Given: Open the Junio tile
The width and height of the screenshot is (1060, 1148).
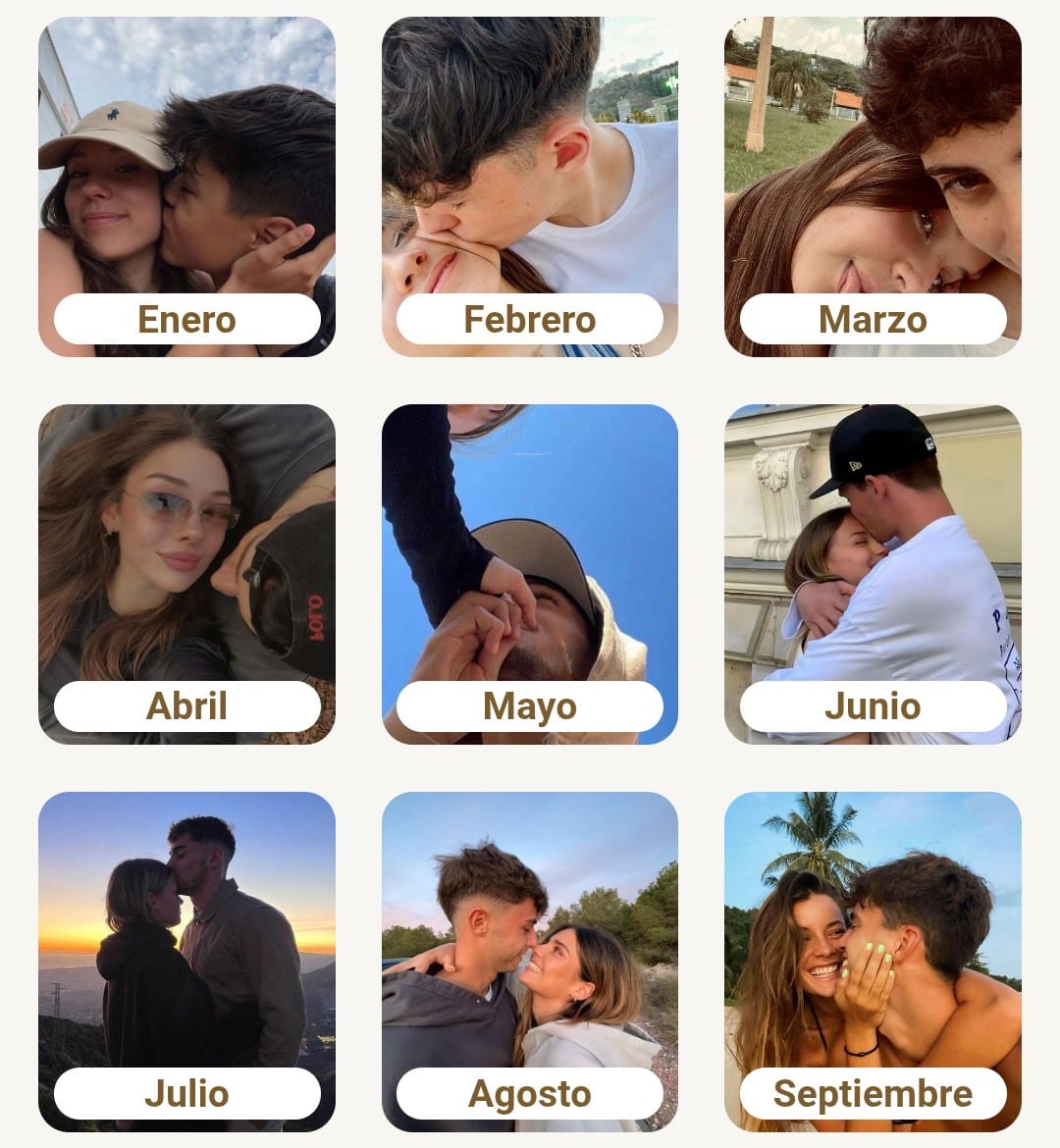Looking at the screenshot, I should (x=873, y=574).
